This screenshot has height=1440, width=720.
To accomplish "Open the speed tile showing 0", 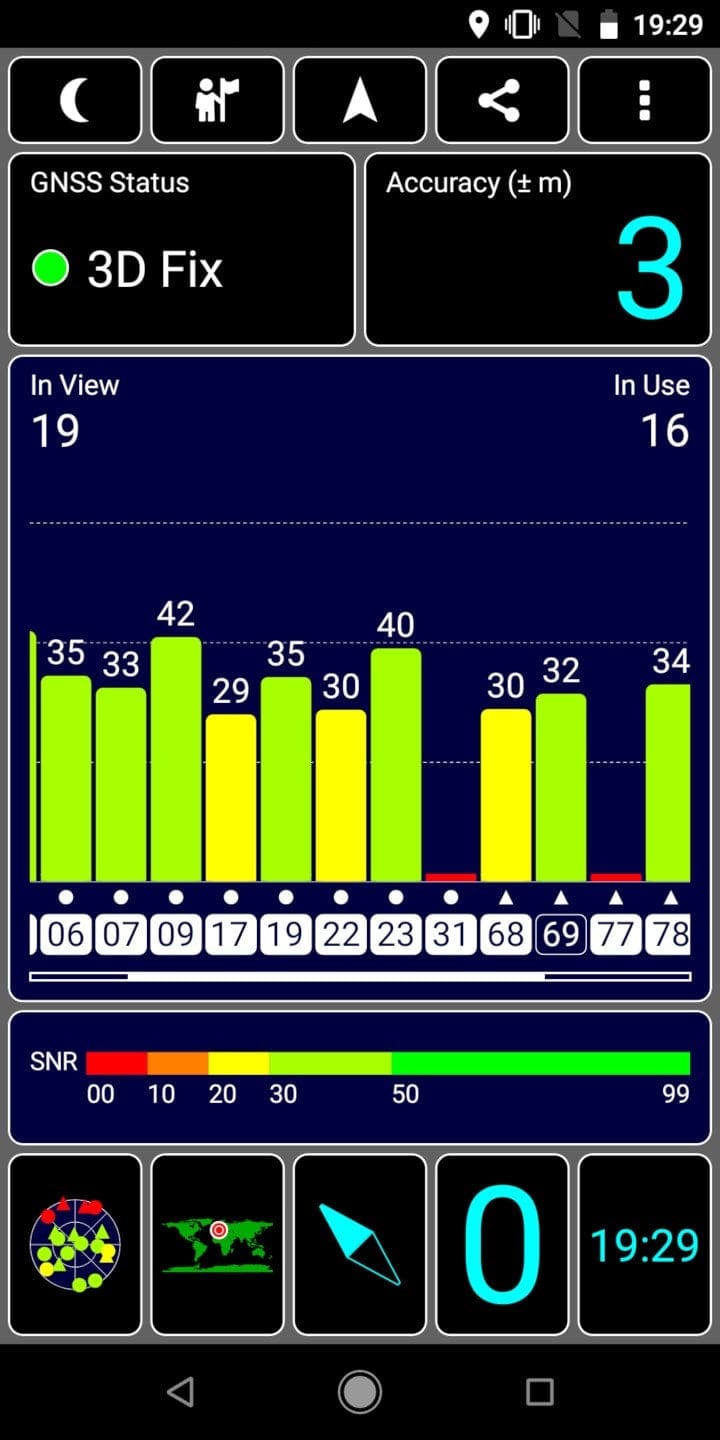I will point(502,1245).
